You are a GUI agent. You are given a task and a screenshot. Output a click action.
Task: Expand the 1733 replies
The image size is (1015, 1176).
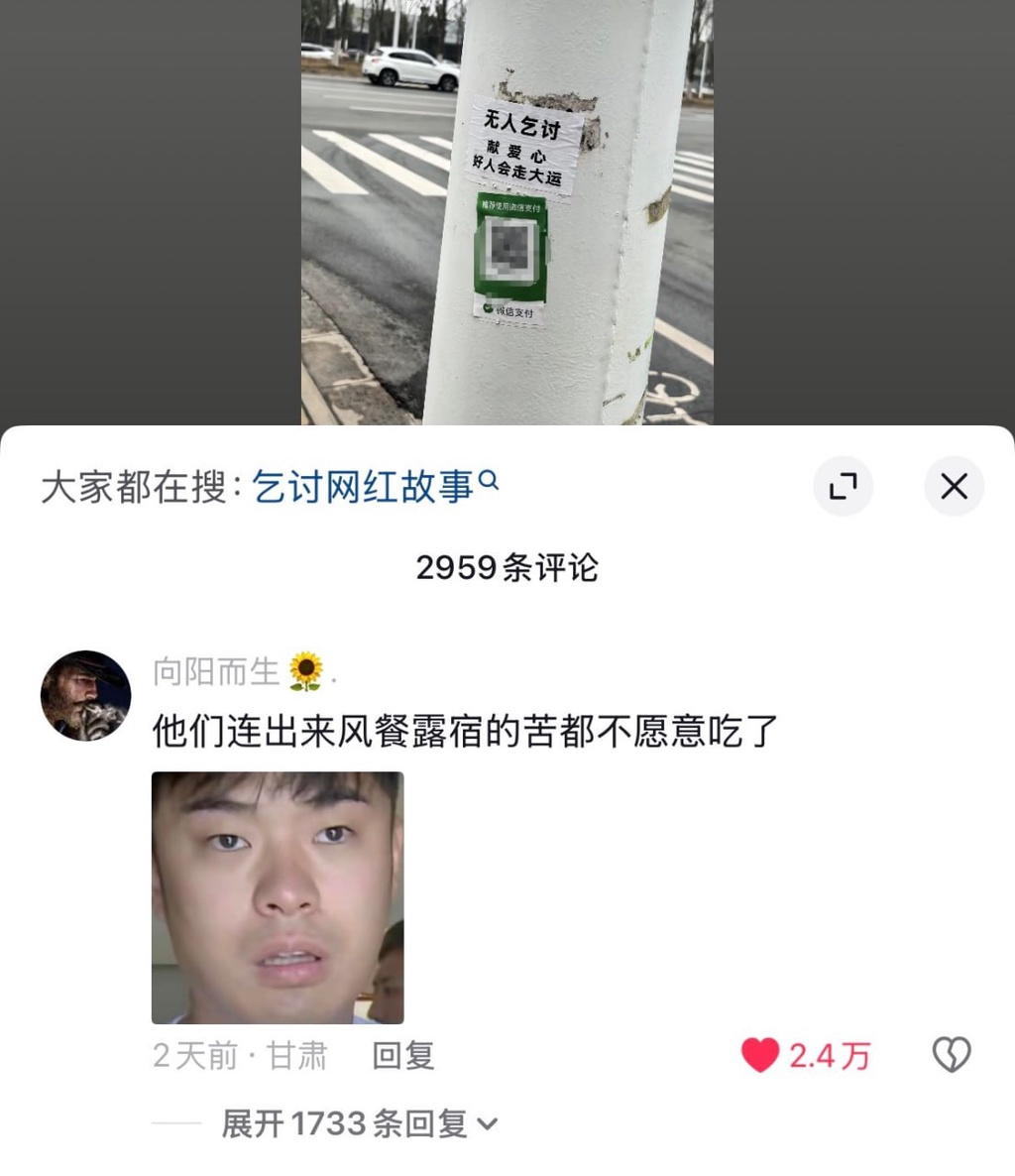click(359, 1123)
